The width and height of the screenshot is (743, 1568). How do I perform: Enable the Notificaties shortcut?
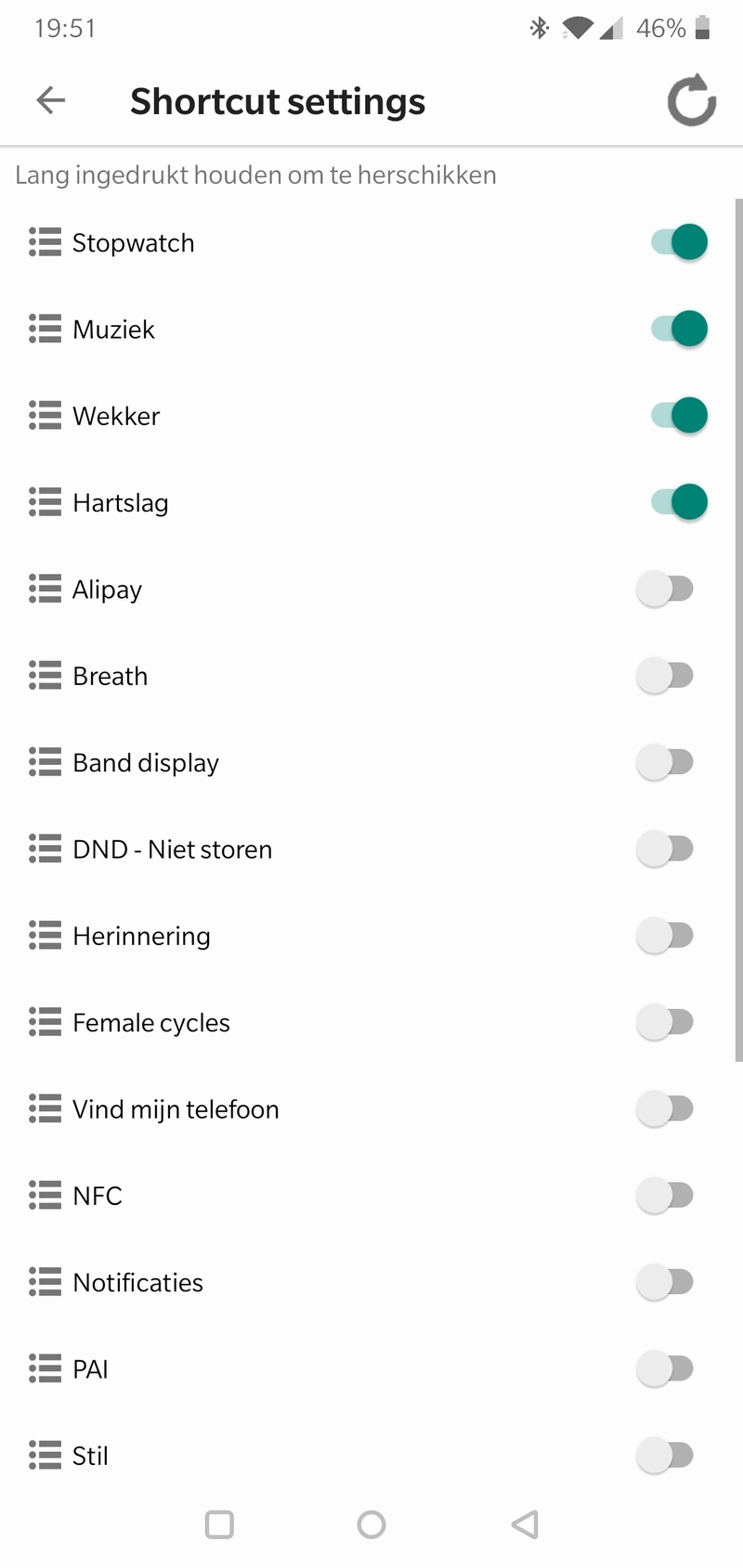[x=666, y=1282]
